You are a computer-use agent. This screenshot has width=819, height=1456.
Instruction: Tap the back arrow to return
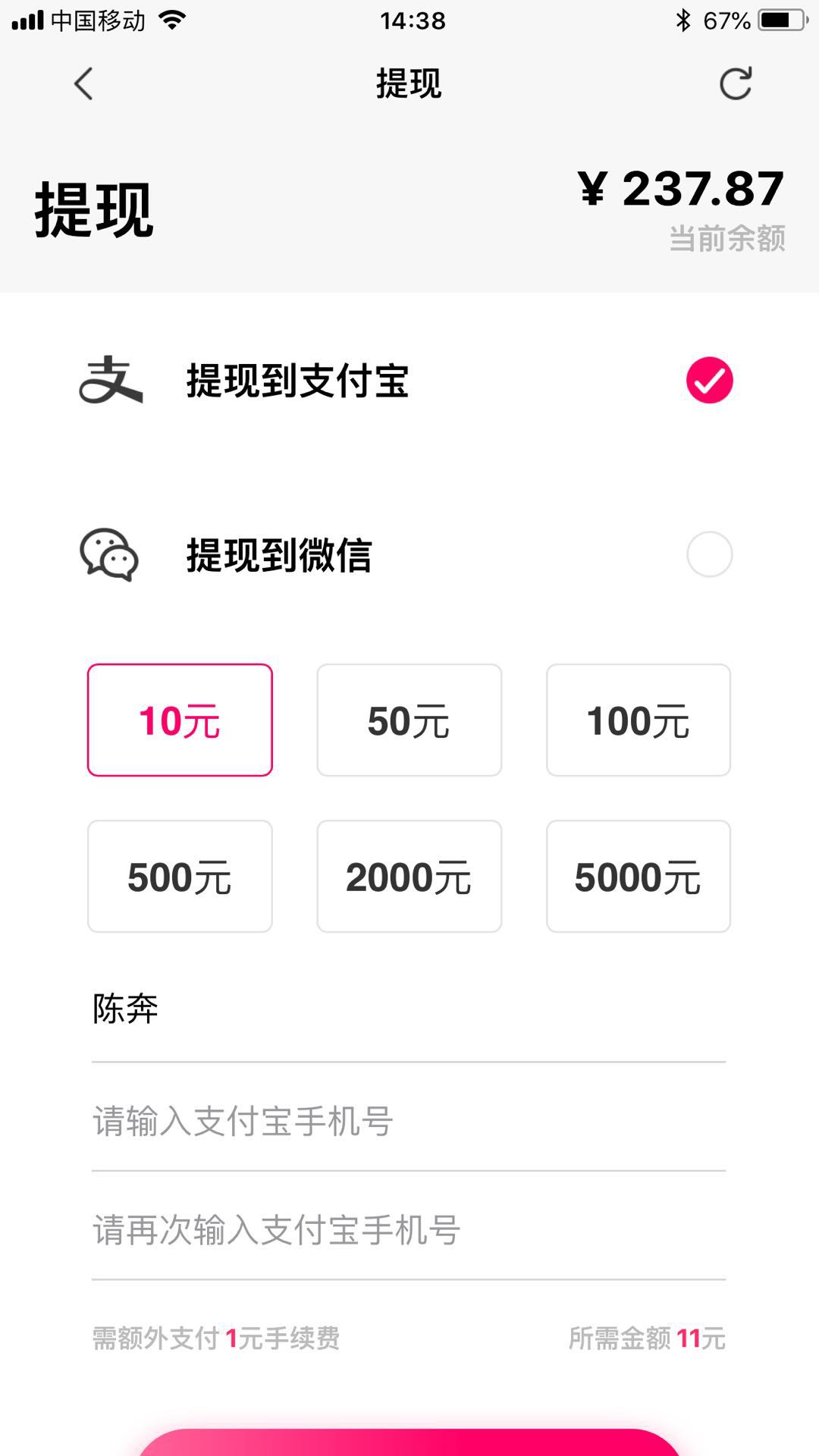pyautogui.click(x=83, y=84)
